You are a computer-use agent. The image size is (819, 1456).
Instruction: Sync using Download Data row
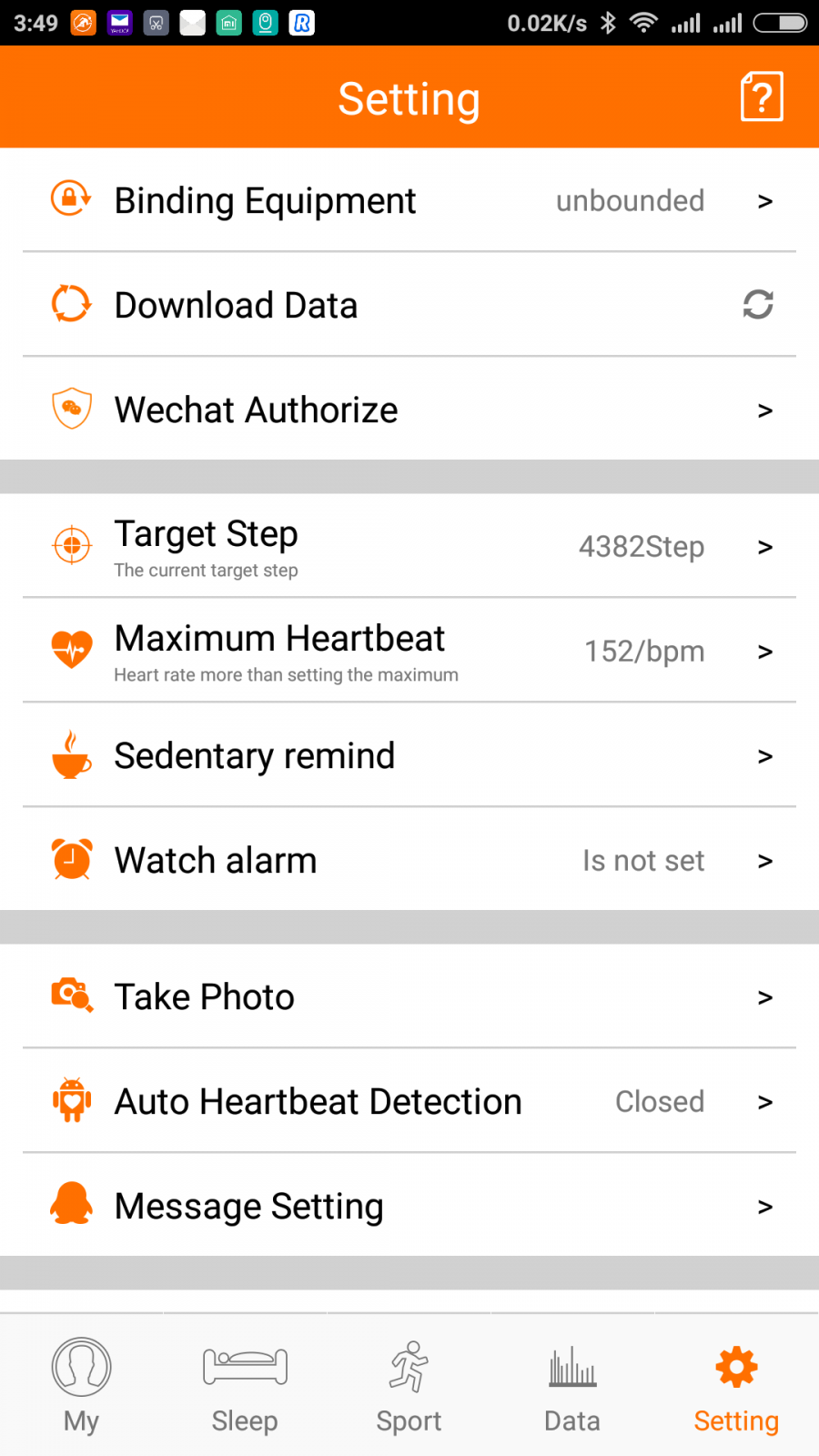tap(409, 305)
